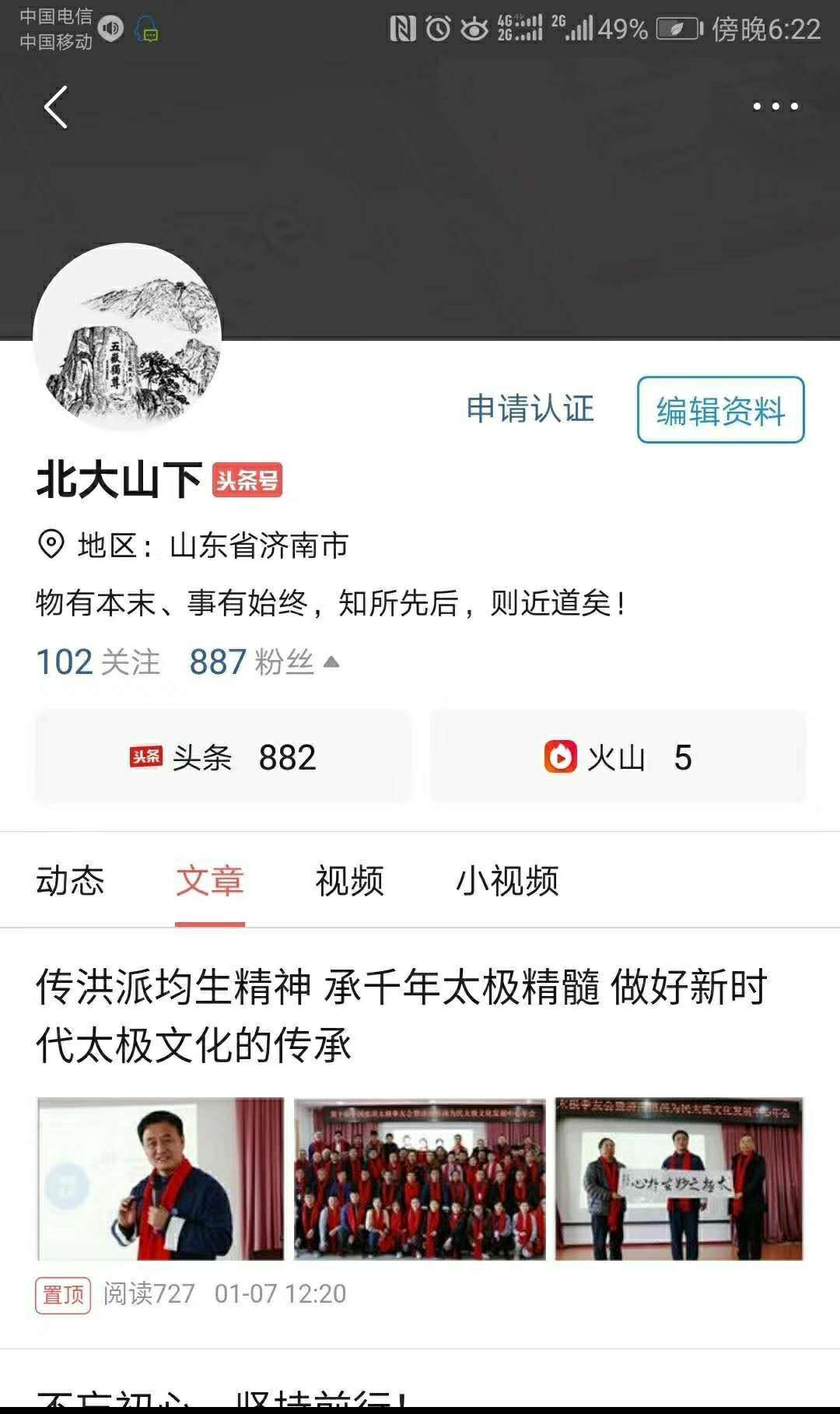
Task: Open the profile avatar picture
Action: click(x=128, y=337)
